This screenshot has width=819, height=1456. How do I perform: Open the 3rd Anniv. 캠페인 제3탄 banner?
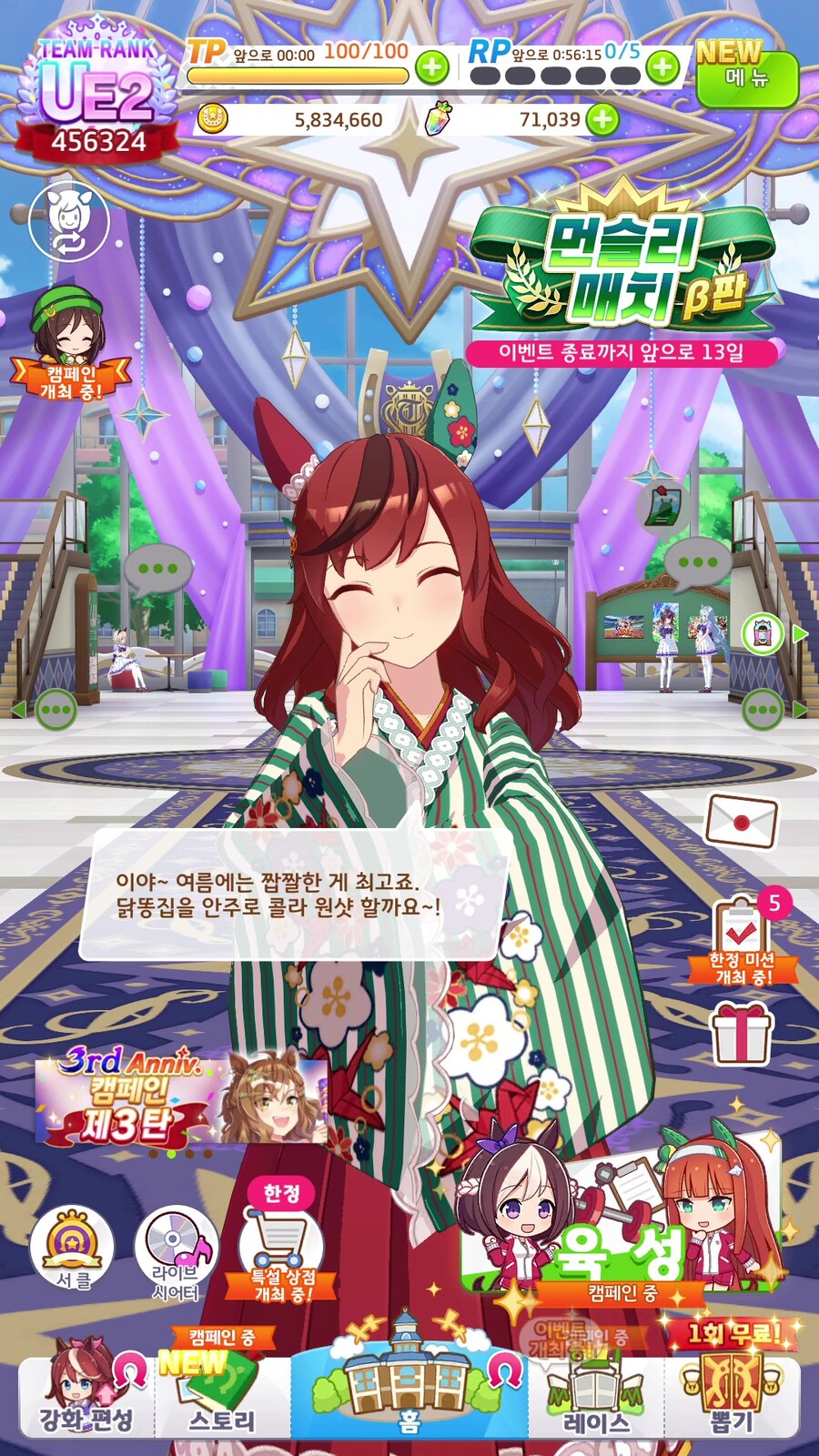(180, 1099)
